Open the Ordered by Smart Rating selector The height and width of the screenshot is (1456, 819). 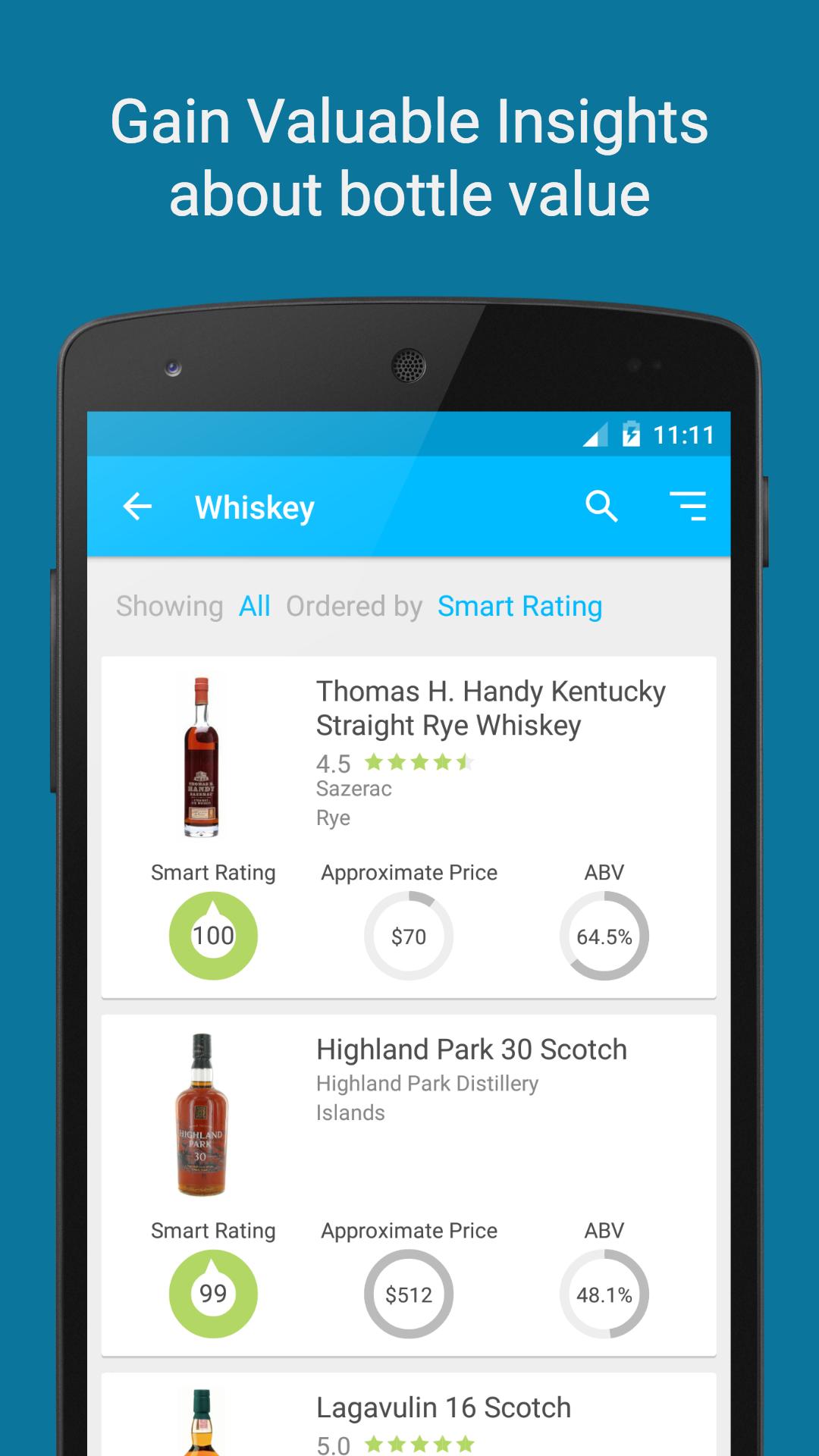[x=520, y=606]
